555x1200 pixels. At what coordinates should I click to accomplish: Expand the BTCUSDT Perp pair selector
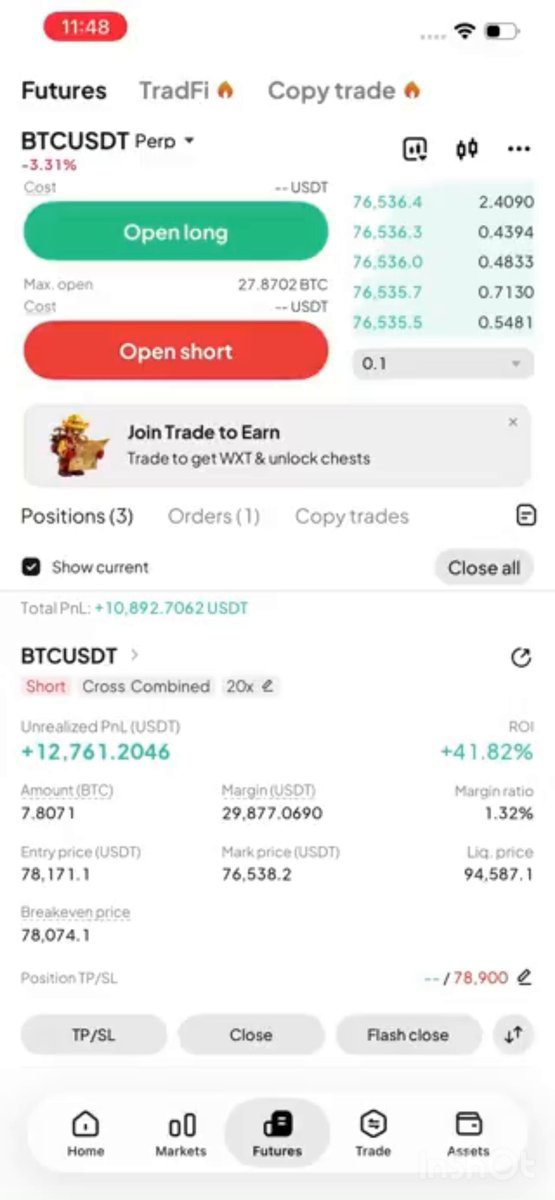pos(108,141)
